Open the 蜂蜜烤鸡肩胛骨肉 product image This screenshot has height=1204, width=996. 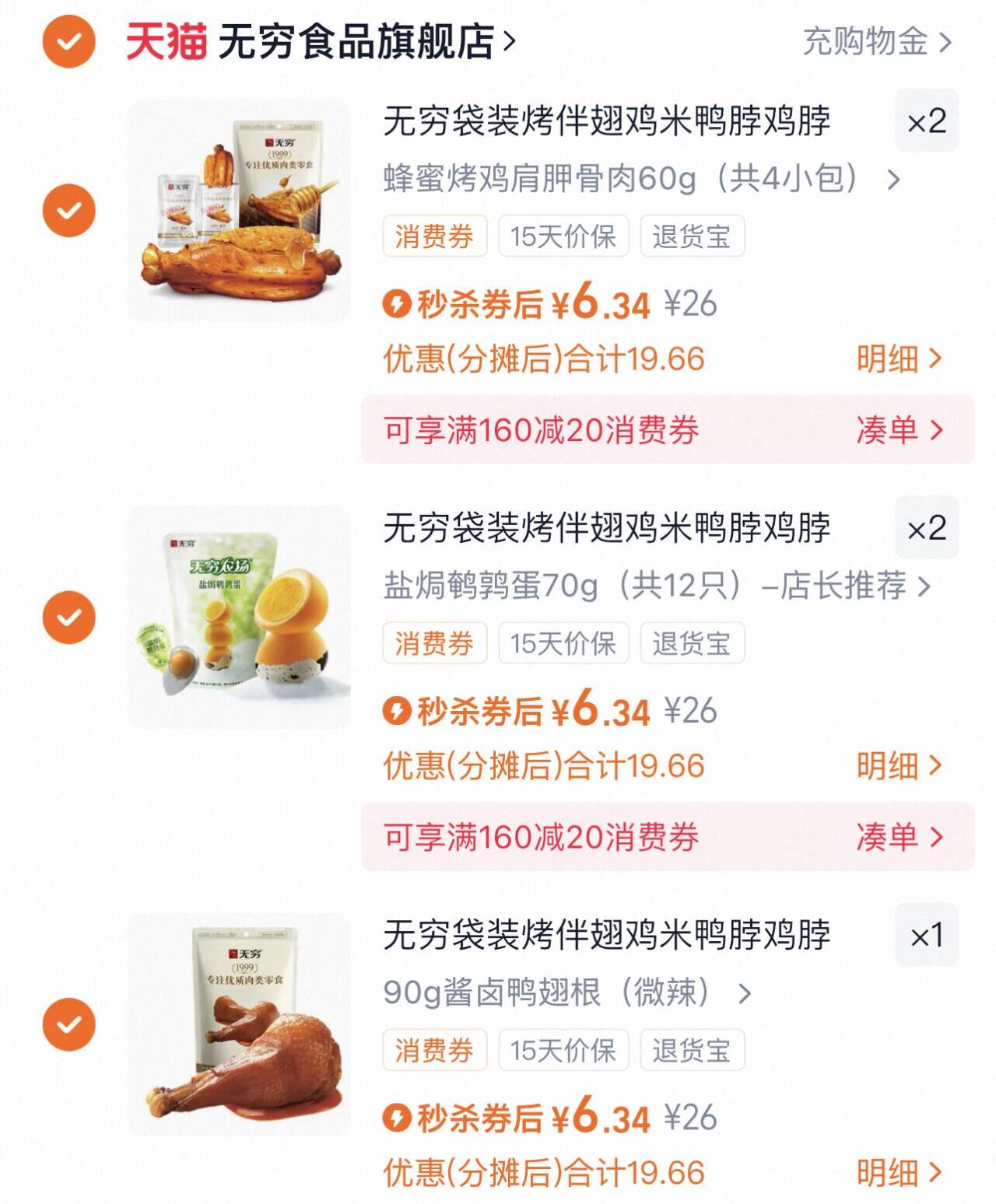click(239, 211)
